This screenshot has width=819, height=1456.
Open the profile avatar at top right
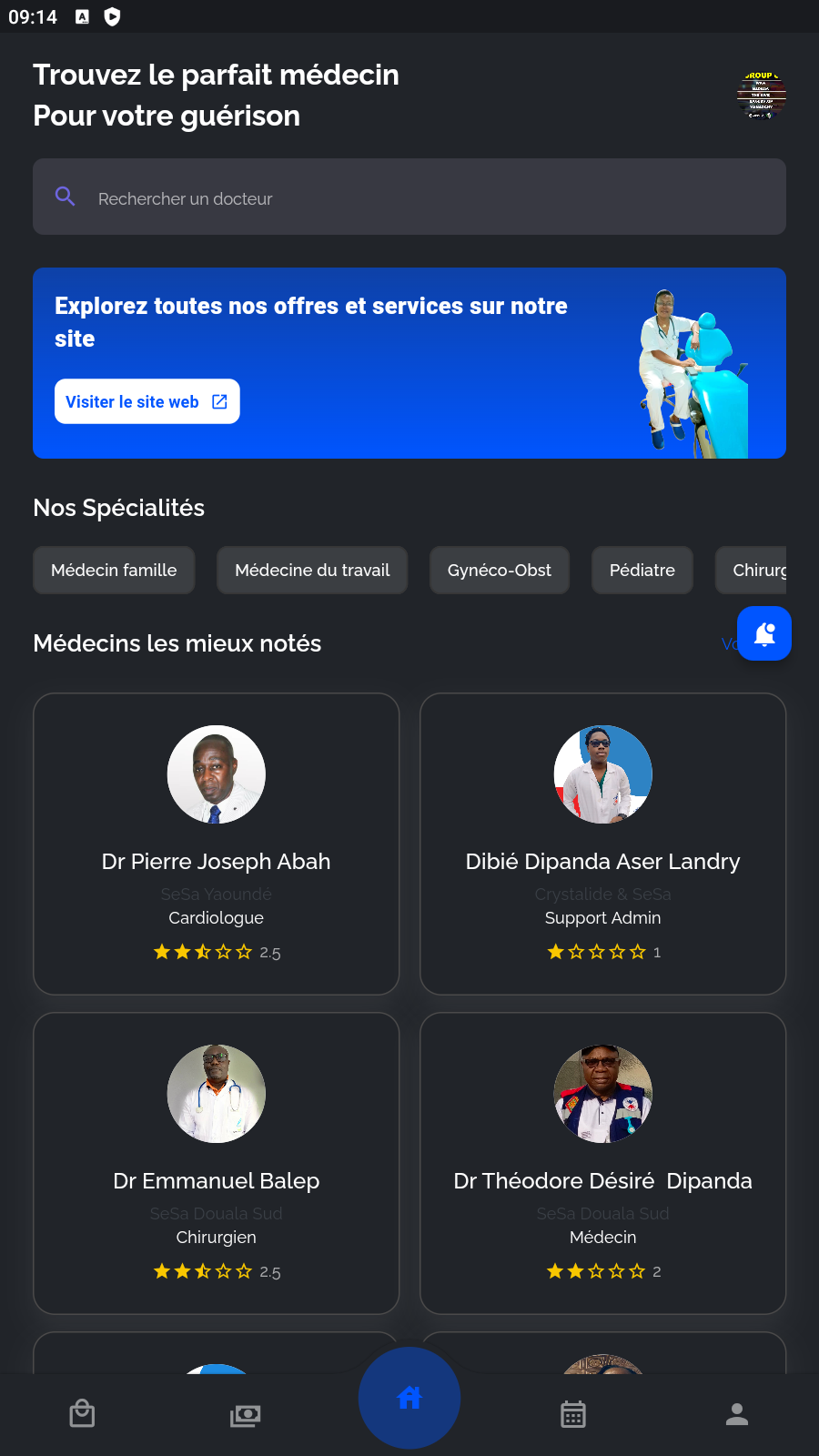tap(761, 96)
